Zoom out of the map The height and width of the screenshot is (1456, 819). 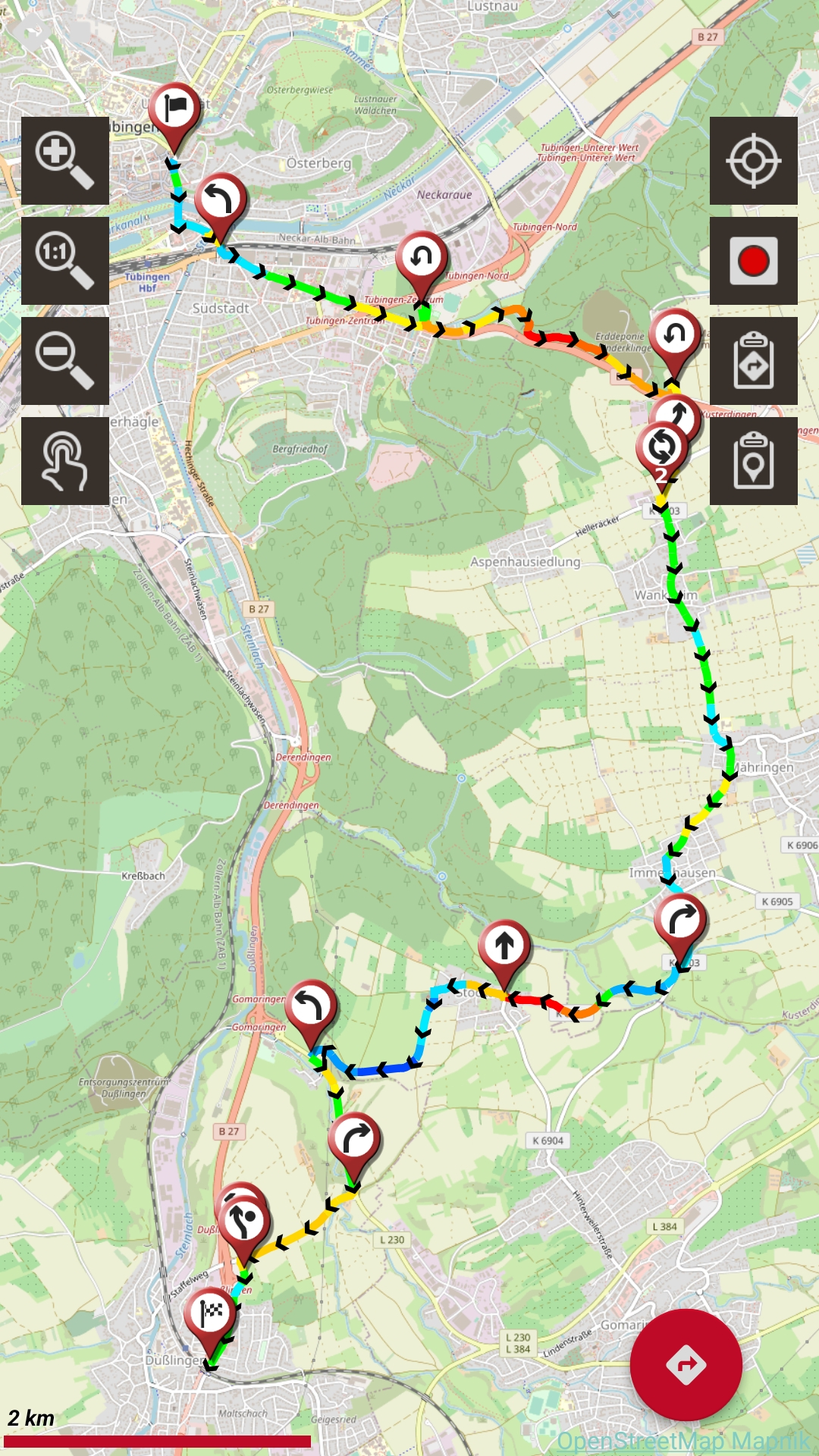65,361
